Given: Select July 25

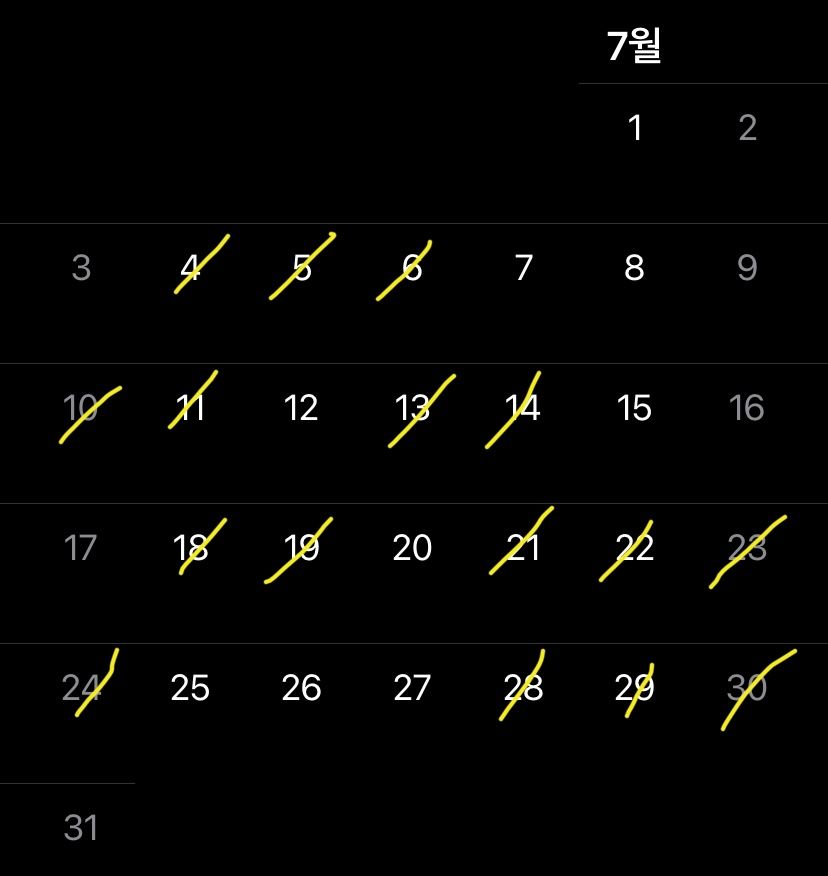Looking at the screenshot, I should click(190, 688).
